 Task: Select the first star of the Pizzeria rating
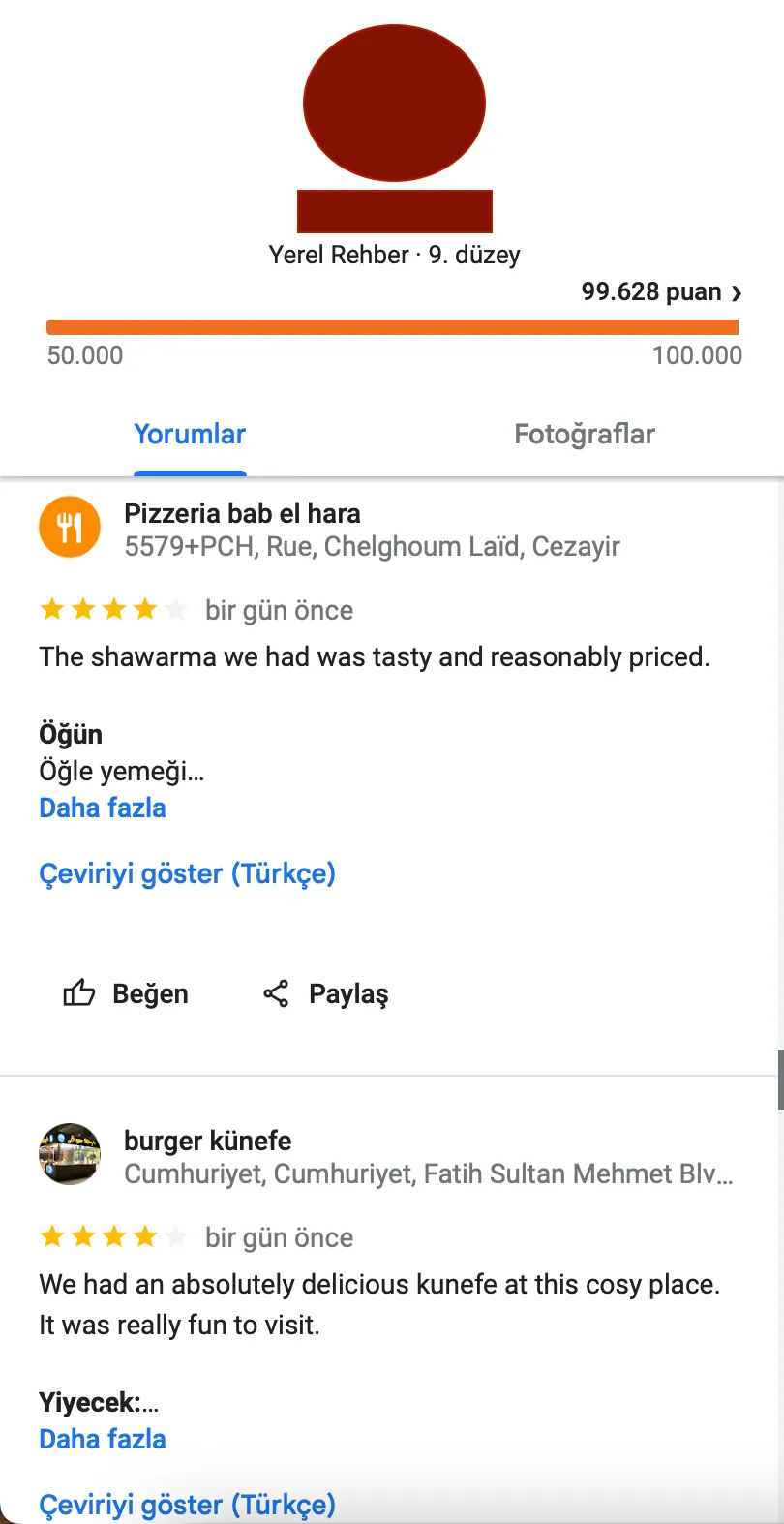[53, 609]
